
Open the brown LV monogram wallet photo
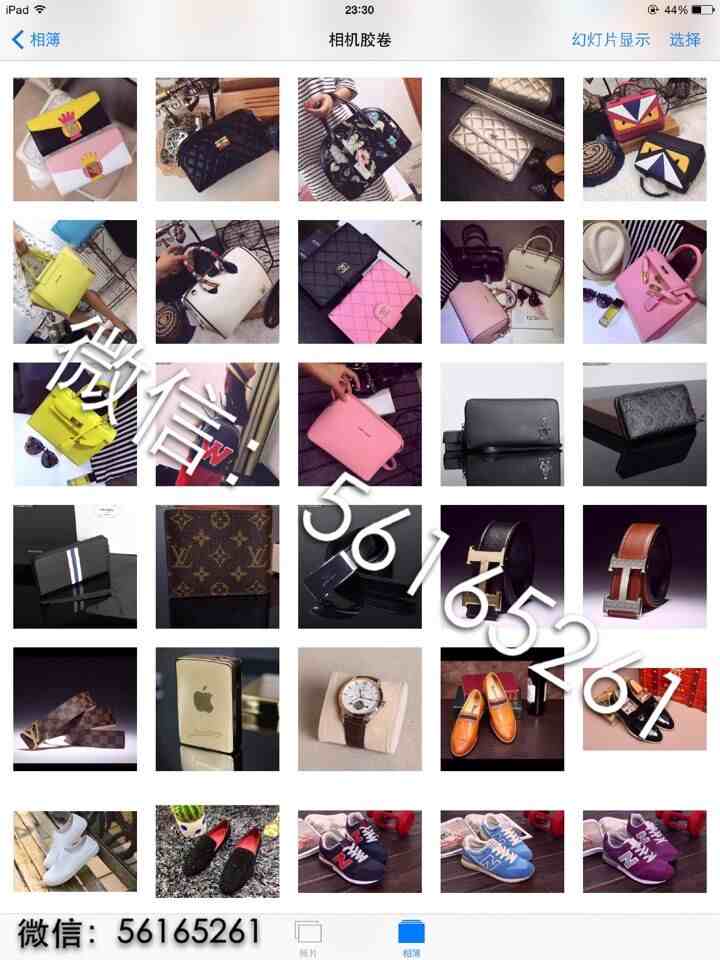[217, 567]
